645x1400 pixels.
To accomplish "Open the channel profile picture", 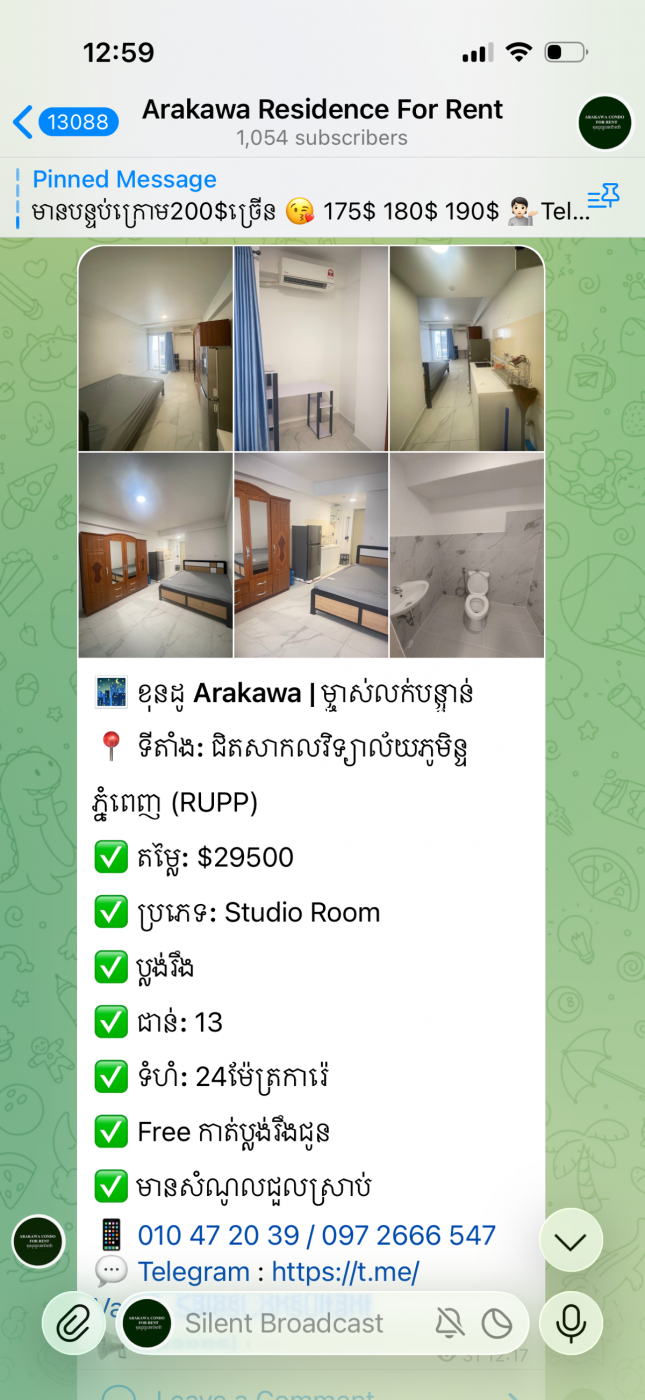I will pyautogui.click(x=604, y=123).
